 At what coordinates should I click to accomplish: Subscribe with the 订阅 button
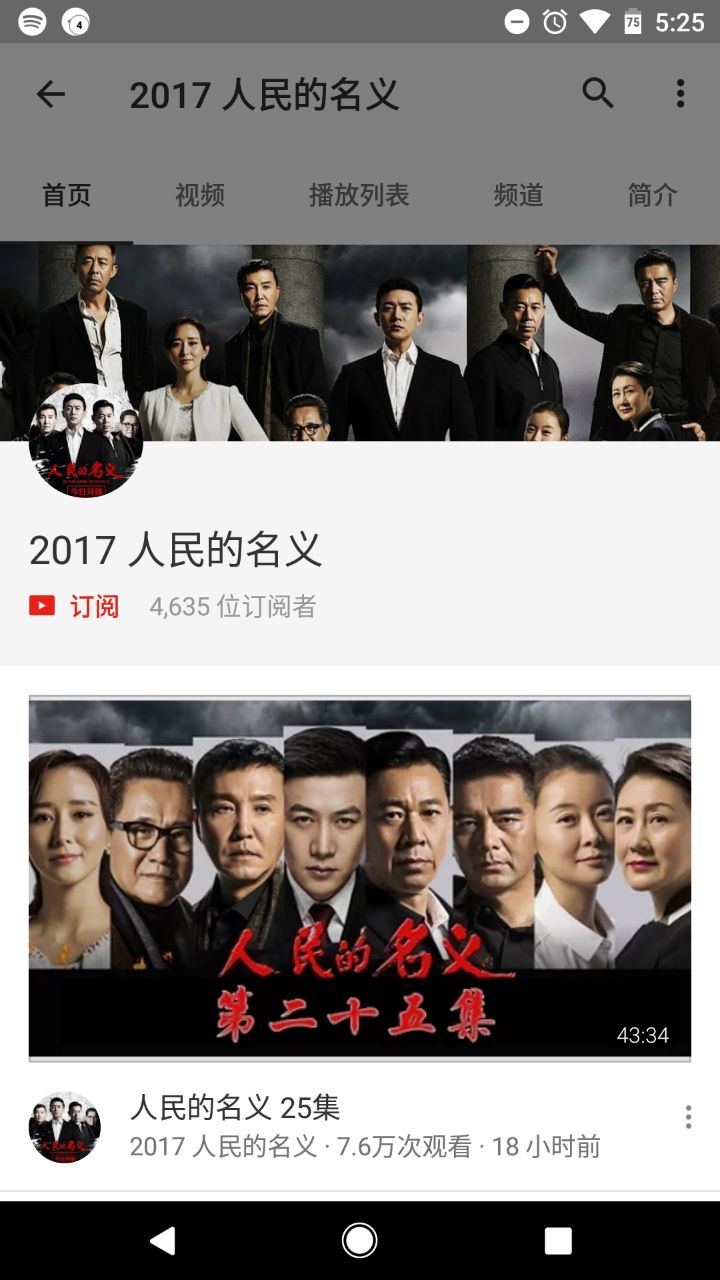(x=76, y=606)
